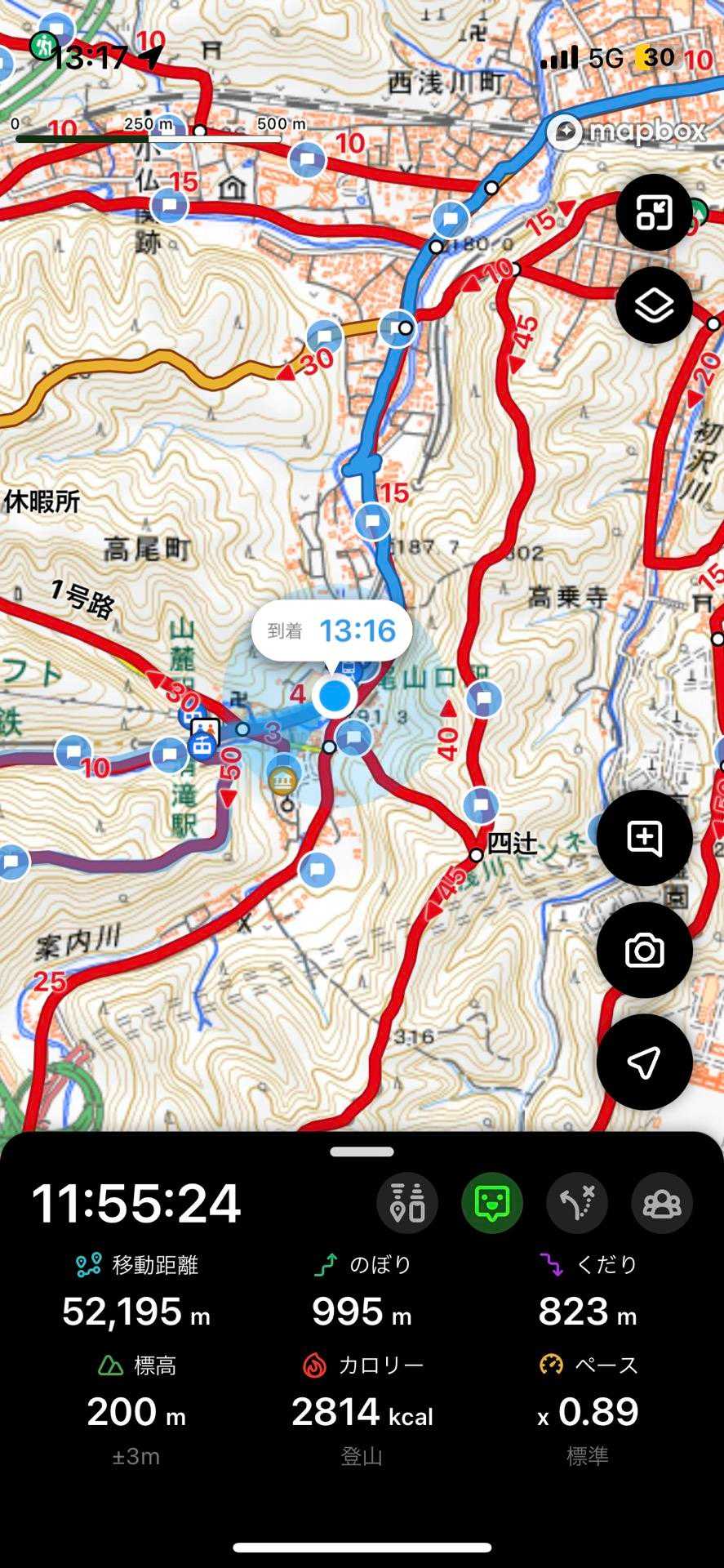724x1568 pixels.
Task: Recenter map on current location
Action: 644,1062
